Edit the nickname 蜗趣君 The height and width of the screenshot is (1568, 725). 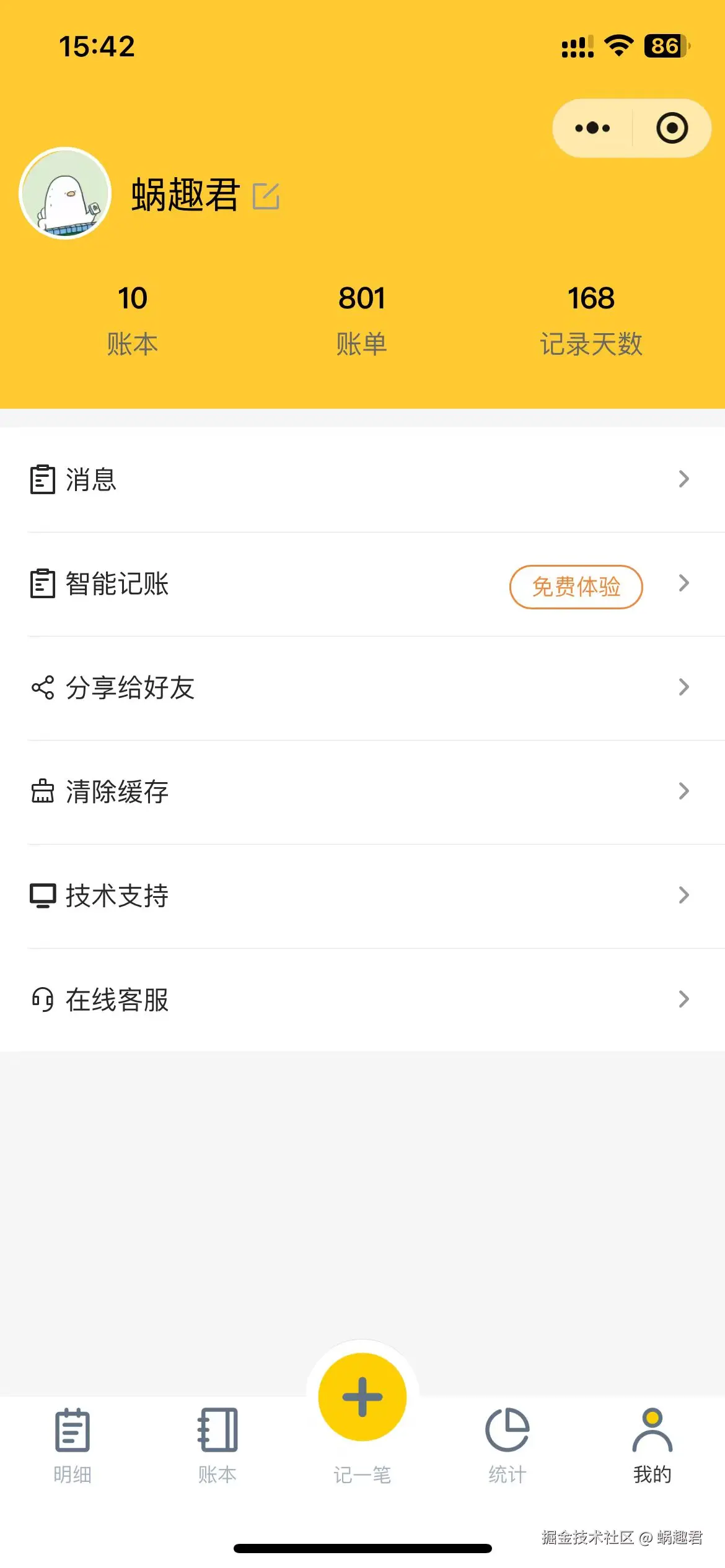pos(266,196)
